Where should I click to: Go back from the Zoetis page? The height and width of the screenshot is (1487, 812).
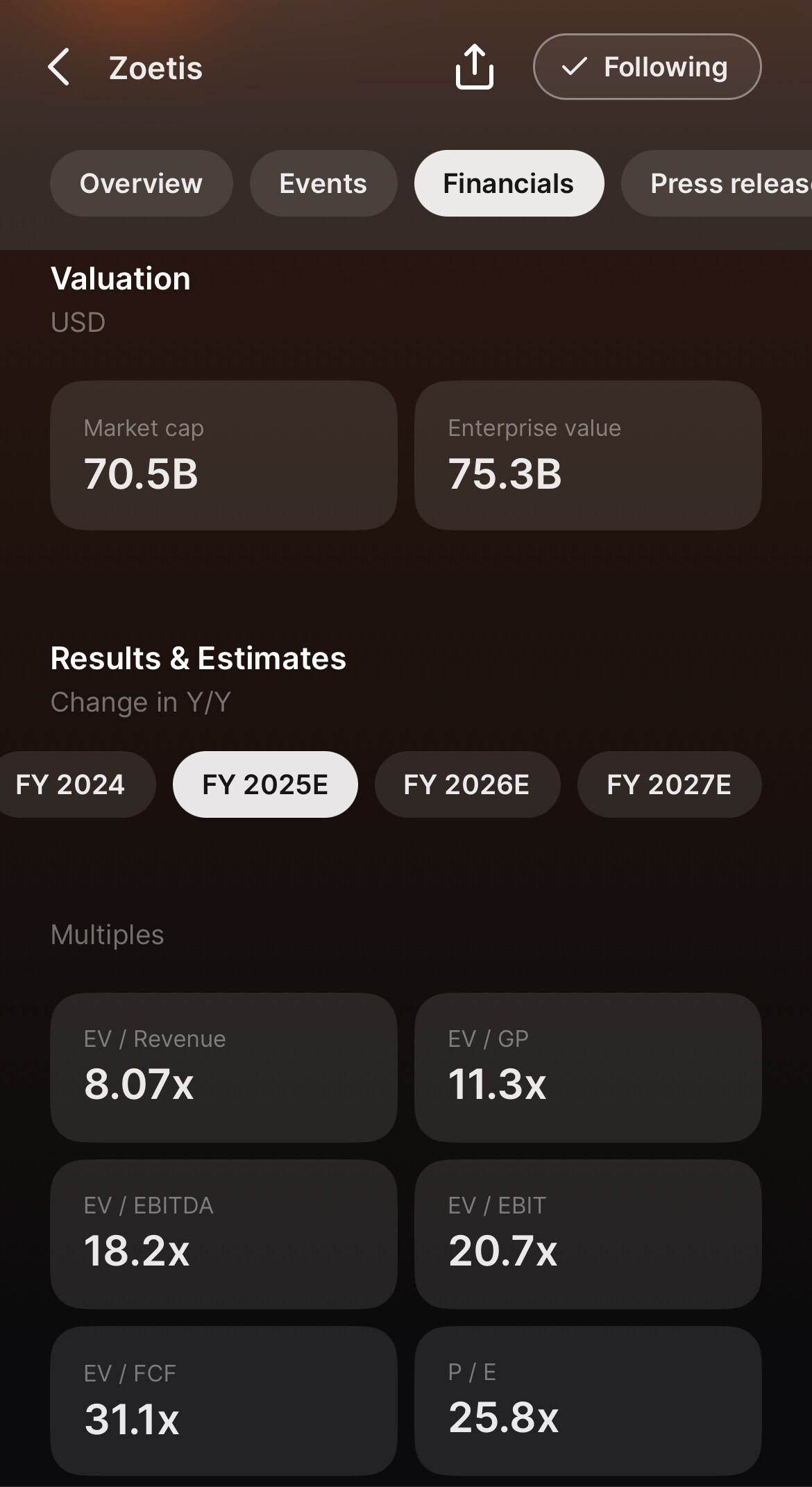[x=59, y=67]
